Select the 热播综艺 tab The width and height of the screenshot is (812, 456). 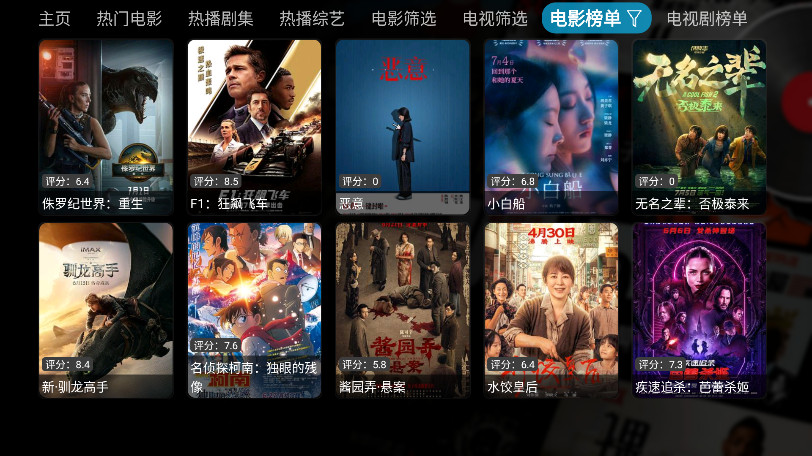311,18
